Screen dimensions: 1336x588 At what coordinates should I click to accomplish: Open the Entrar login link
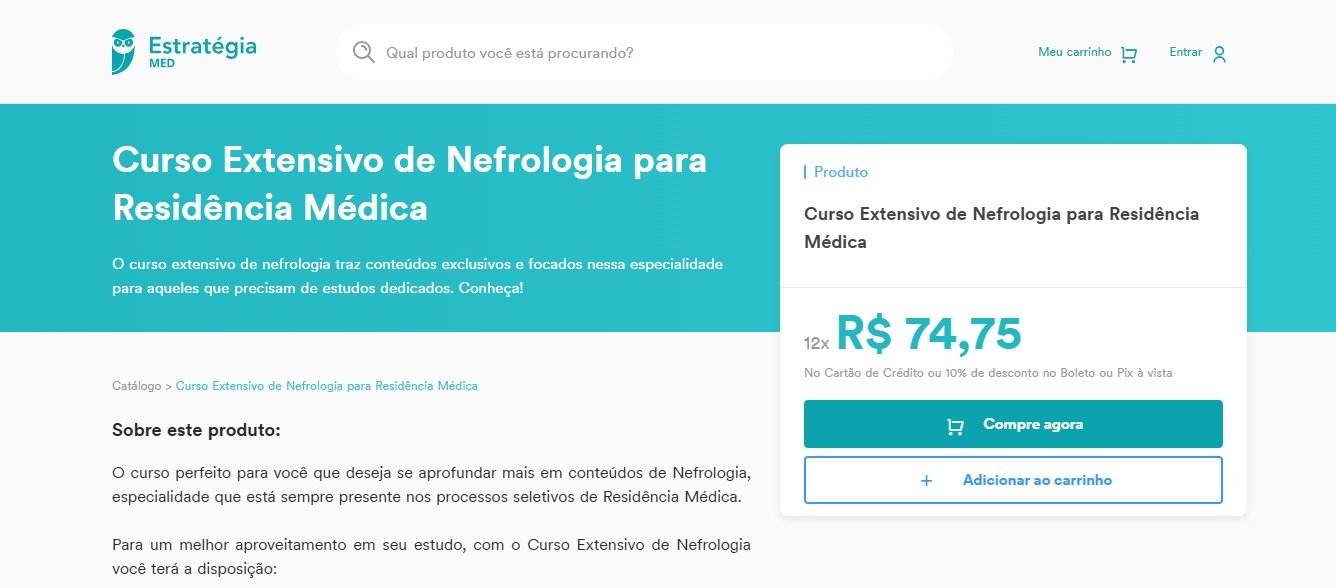point(1197,53)
